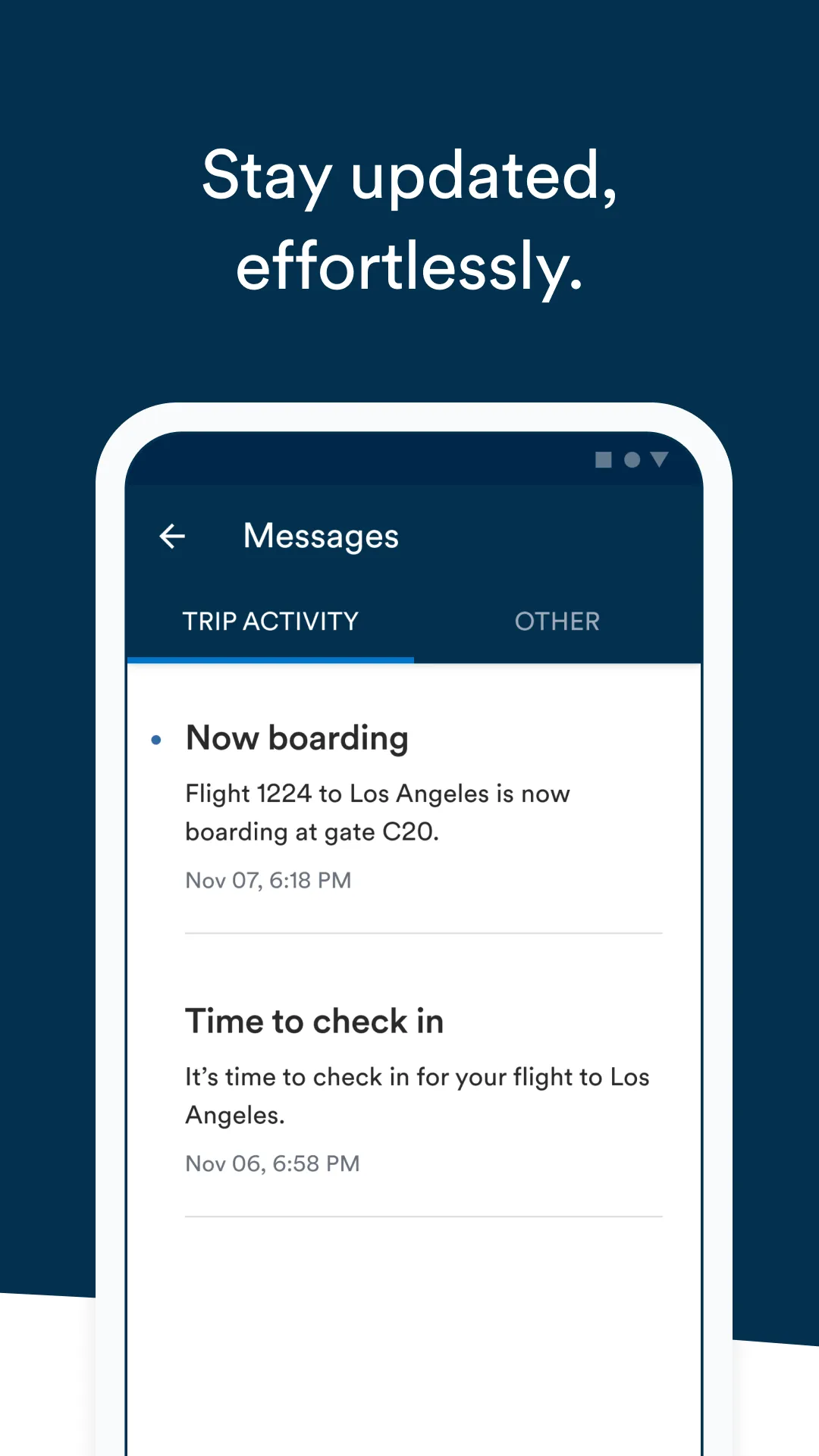Select the TRIP ACTIVITY tab
819x1456 pixels.
[270, 622]
